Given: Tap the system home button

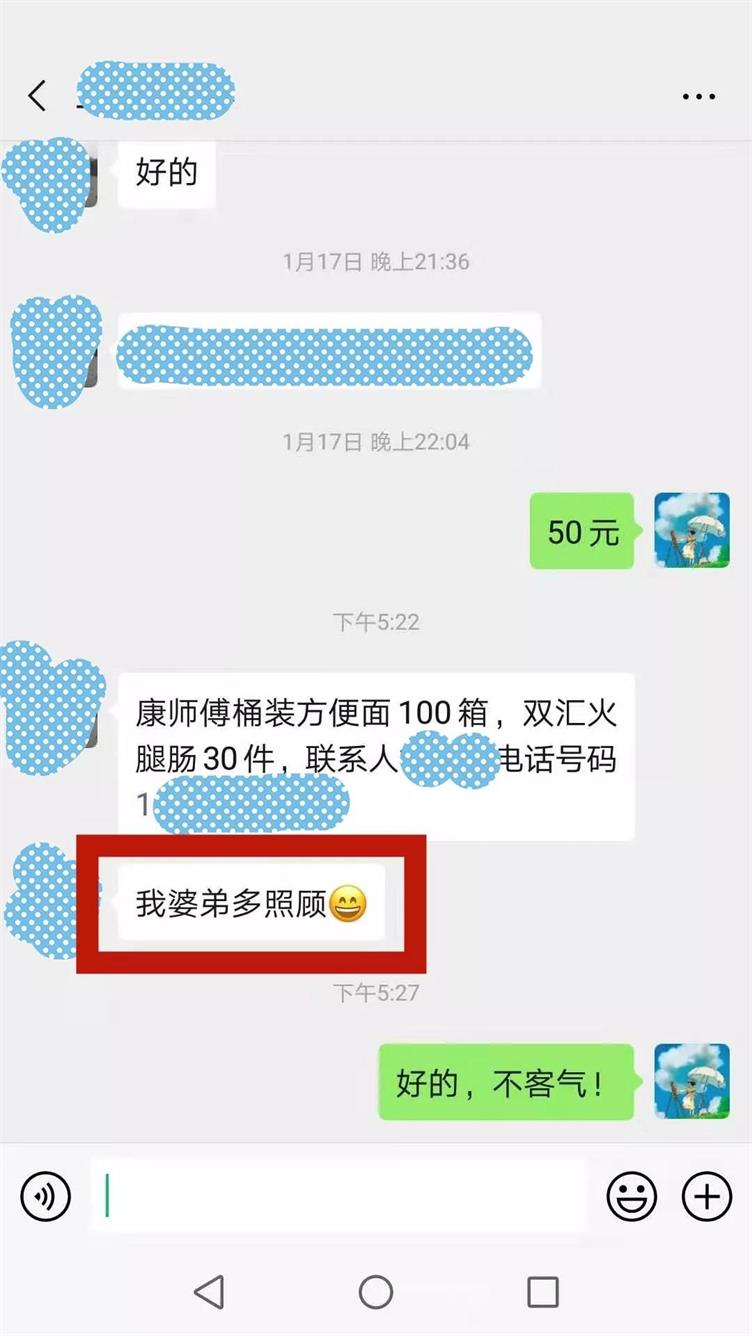Looking at the screenshot, I should (376, 1292).
